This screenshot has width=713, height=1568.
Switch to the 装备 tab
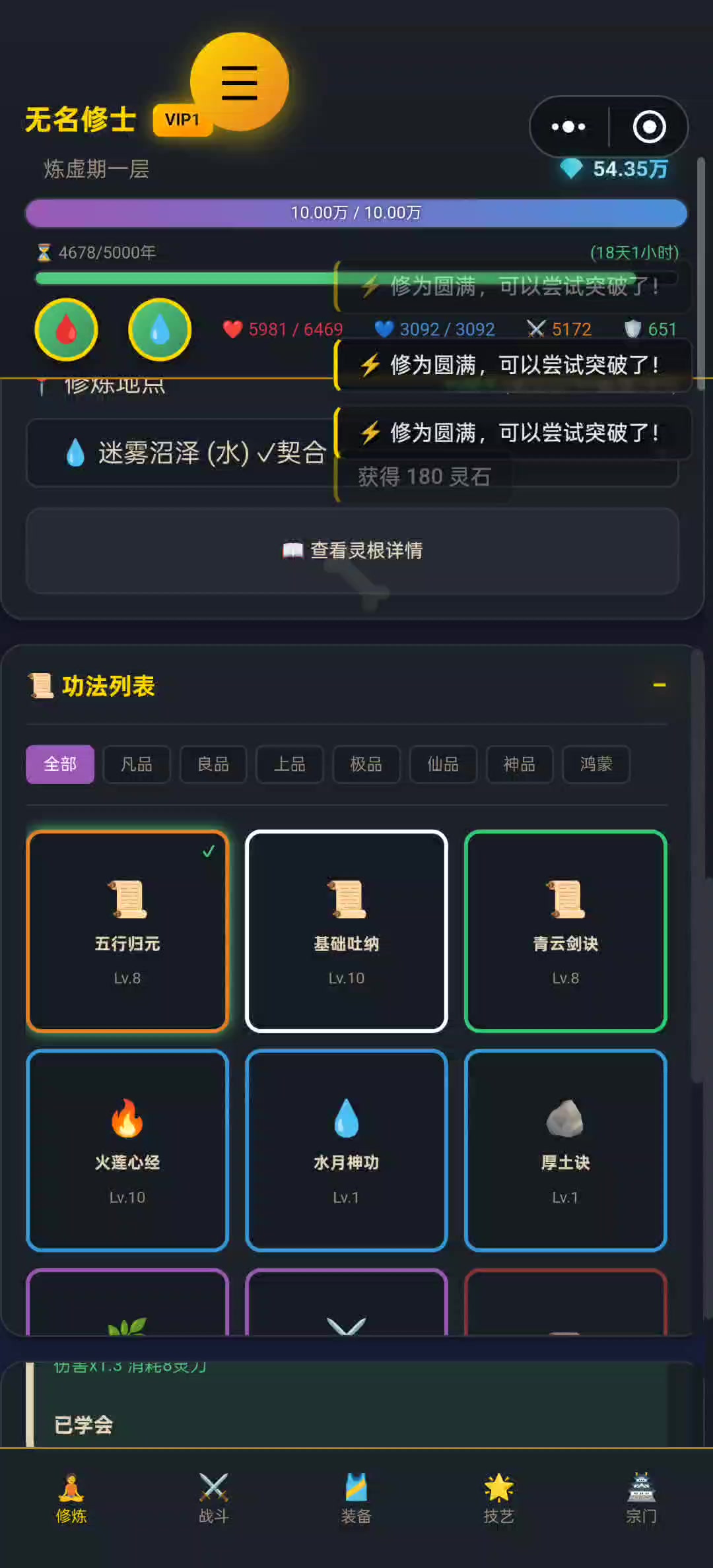[356, 1498]
